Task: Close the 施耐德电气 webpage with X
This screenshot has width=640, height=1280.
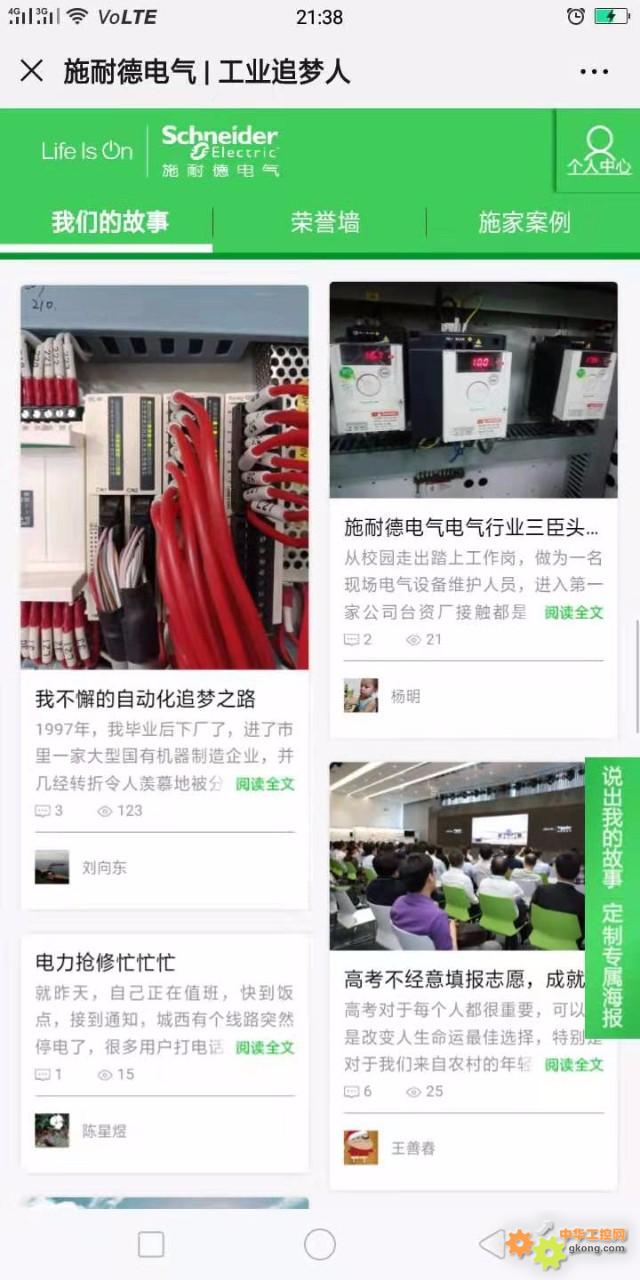Action: [32, 71]
